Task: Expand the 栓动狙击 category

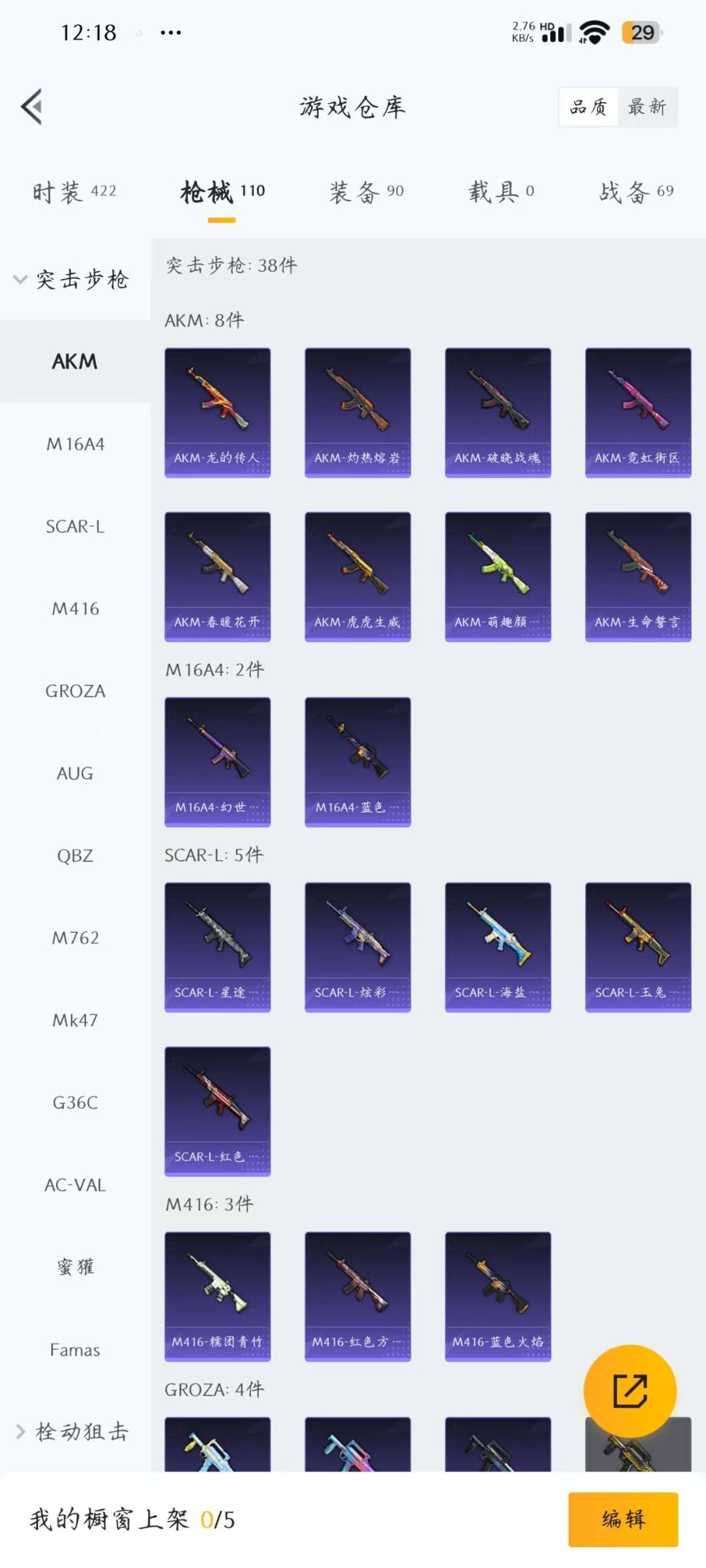Action: click(73, 1431)
